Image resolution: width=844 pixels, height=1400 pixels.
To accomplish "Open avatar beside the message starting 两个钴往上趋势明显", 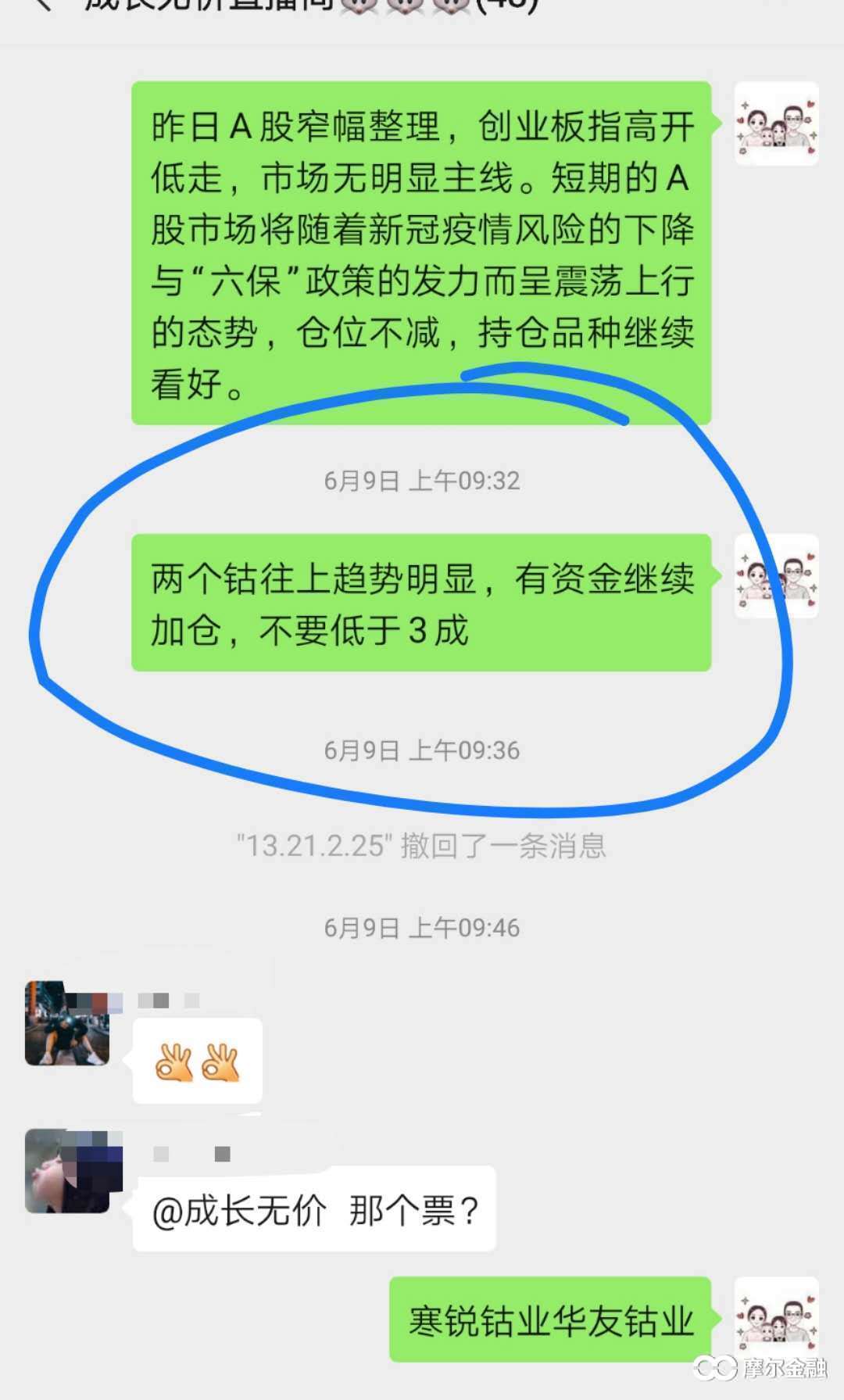I will tap(776, 576).
